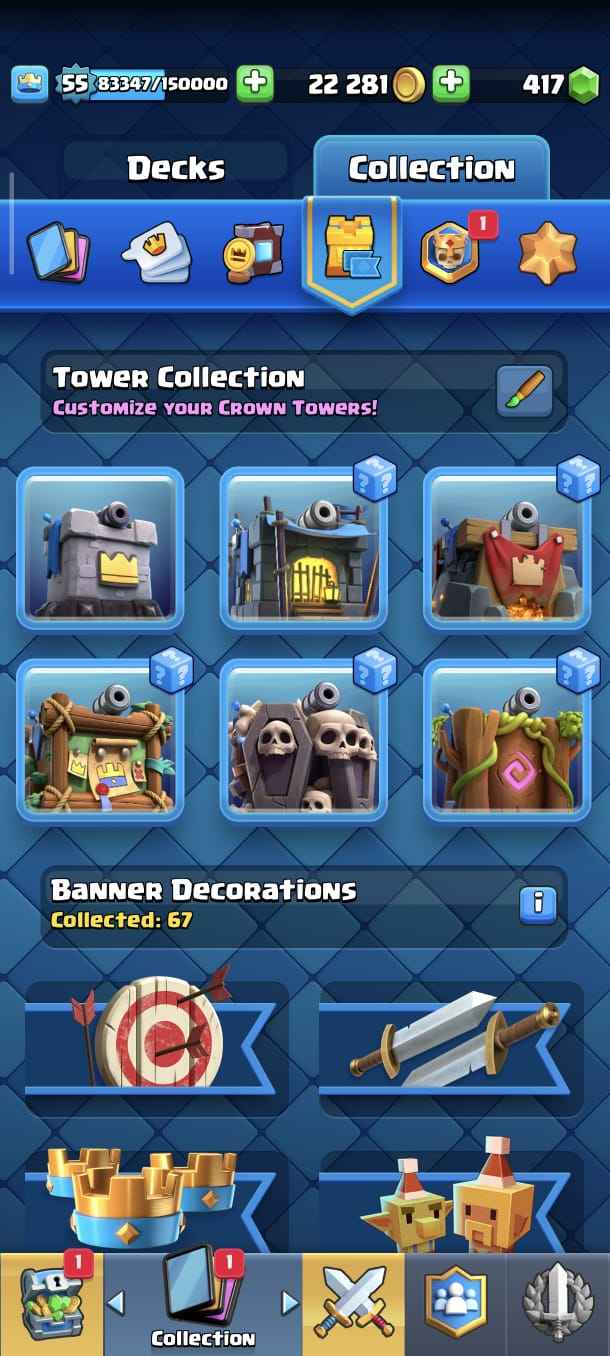
Task: Select the tower skin with red banner
Action: tap(506, 548)
